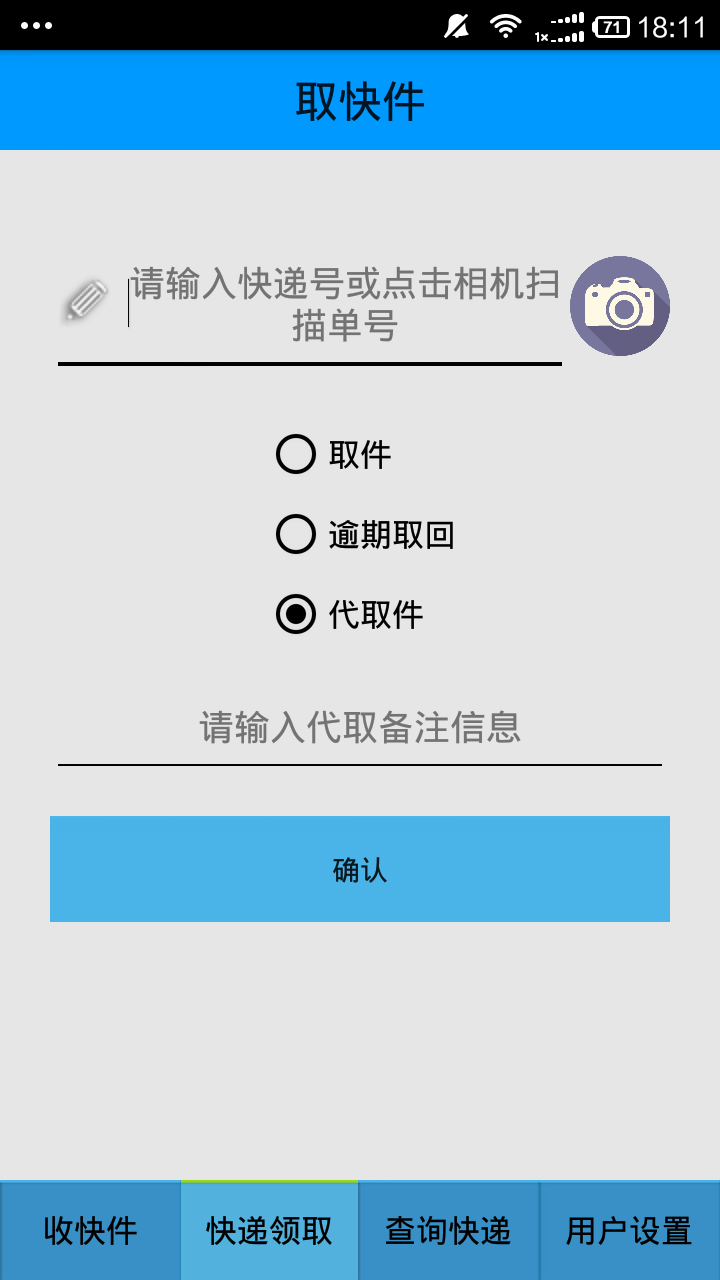Click the clock showing 18:11
The height and width of the screenshot is (1280, 720).
coord(670,26)
